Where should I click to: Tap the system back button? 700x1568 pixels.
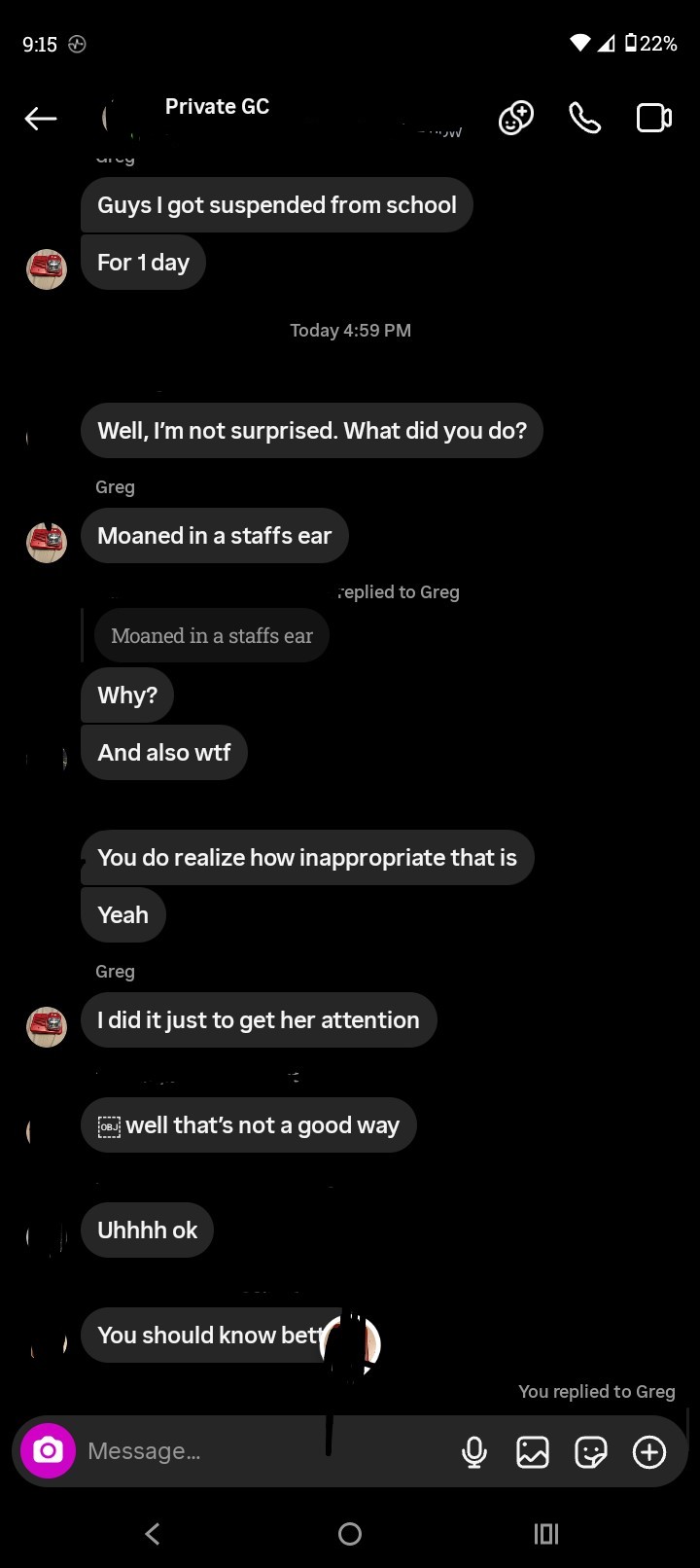pos(153,1534)
